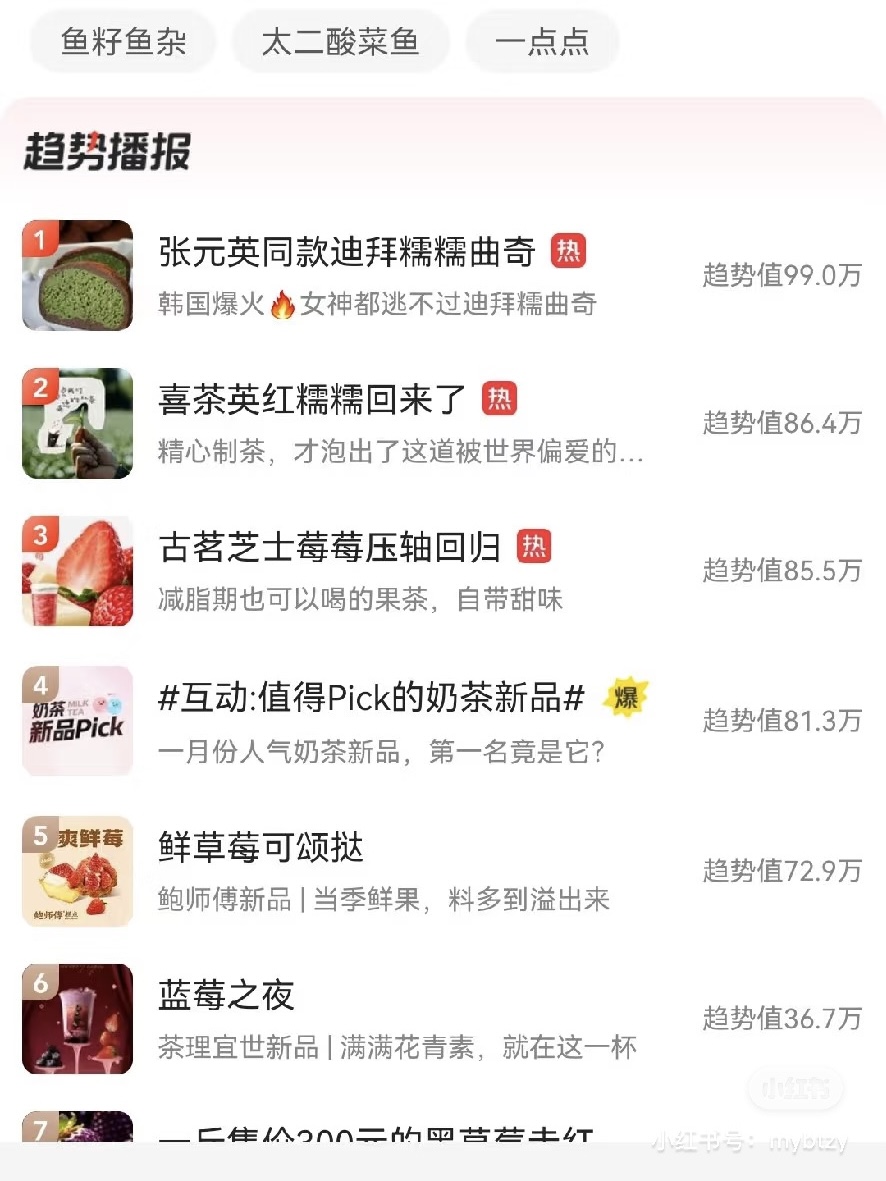
Task: Open trend 张元英同款迪拜糯糯曲奇
Action: tap(347, 253)
